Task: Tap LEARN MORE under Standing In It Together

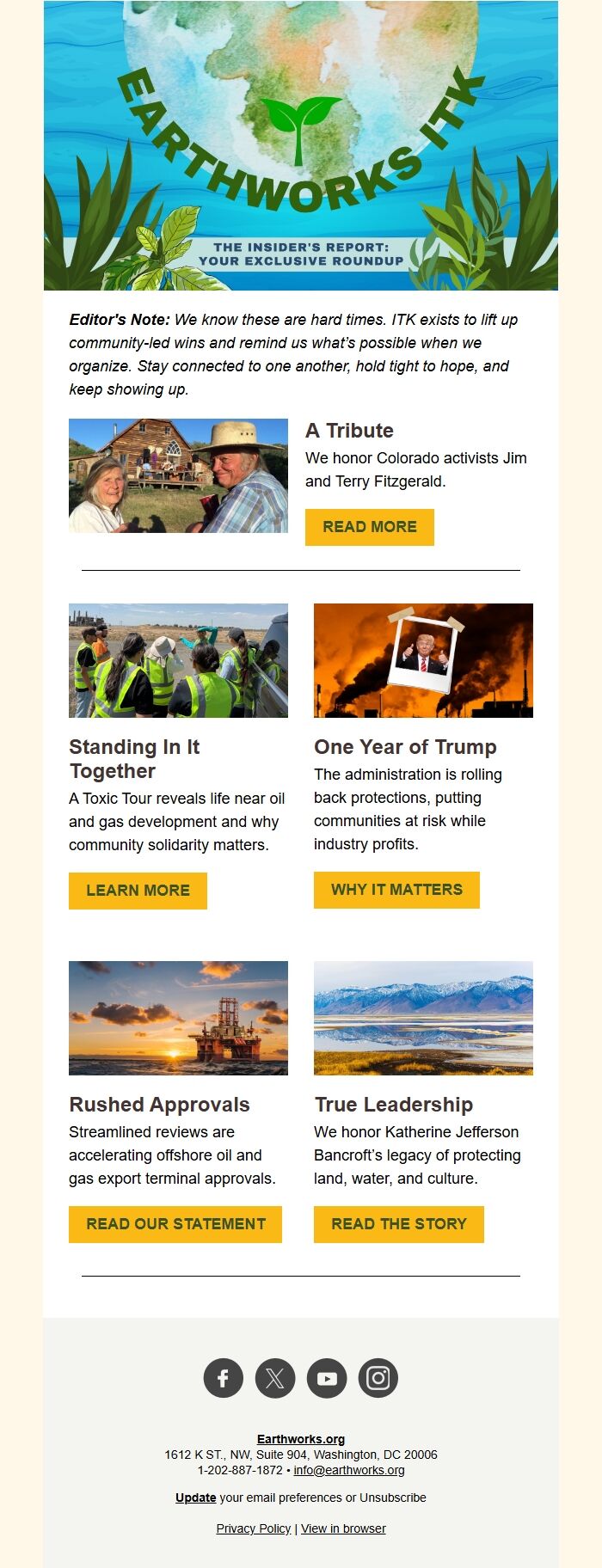Action: (x=138, y=891)
